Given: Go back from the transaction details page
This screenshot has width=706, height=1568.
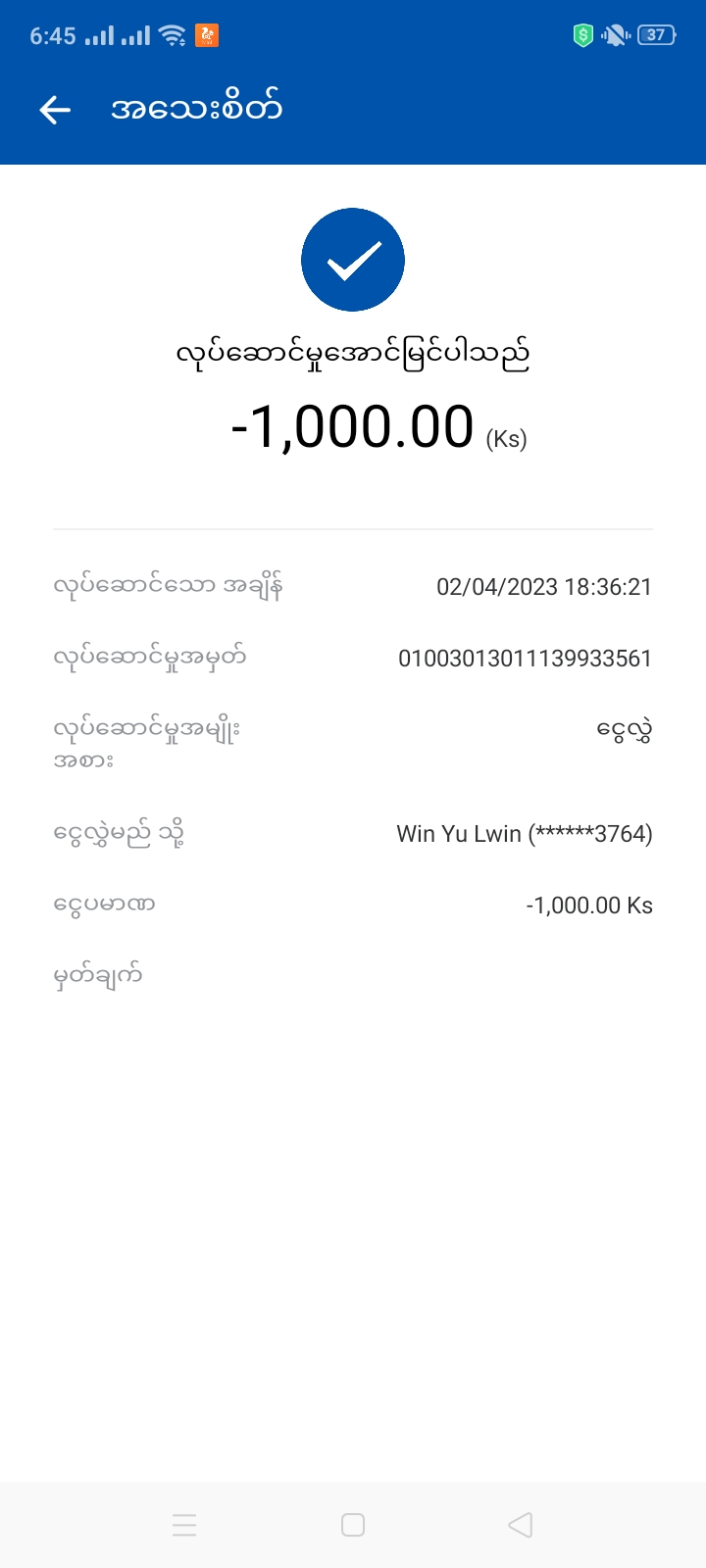Looking at the screenshot, I should [x=55, y=110].
